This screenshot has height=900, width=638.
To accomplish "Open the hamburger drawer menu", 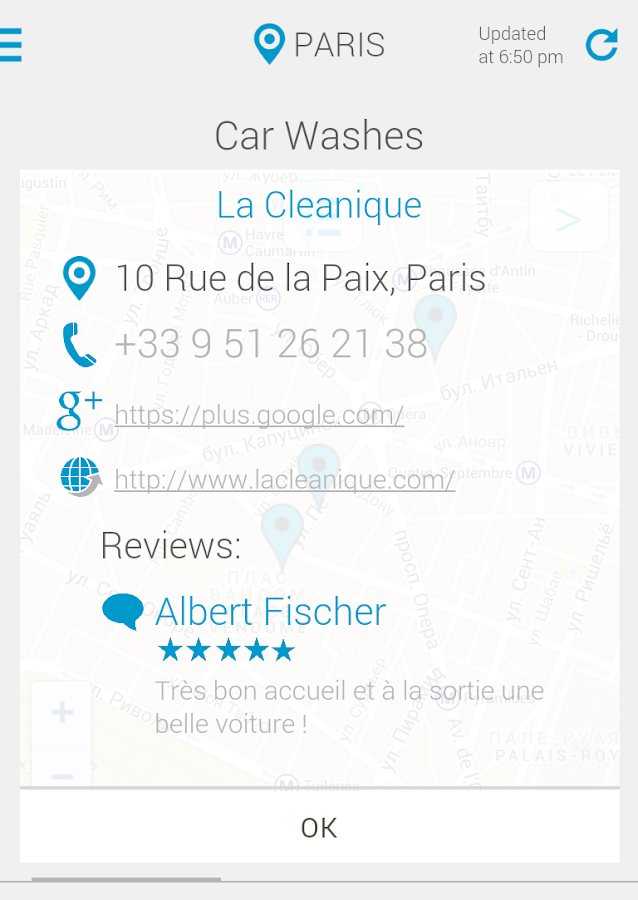I will click(10, 44).
